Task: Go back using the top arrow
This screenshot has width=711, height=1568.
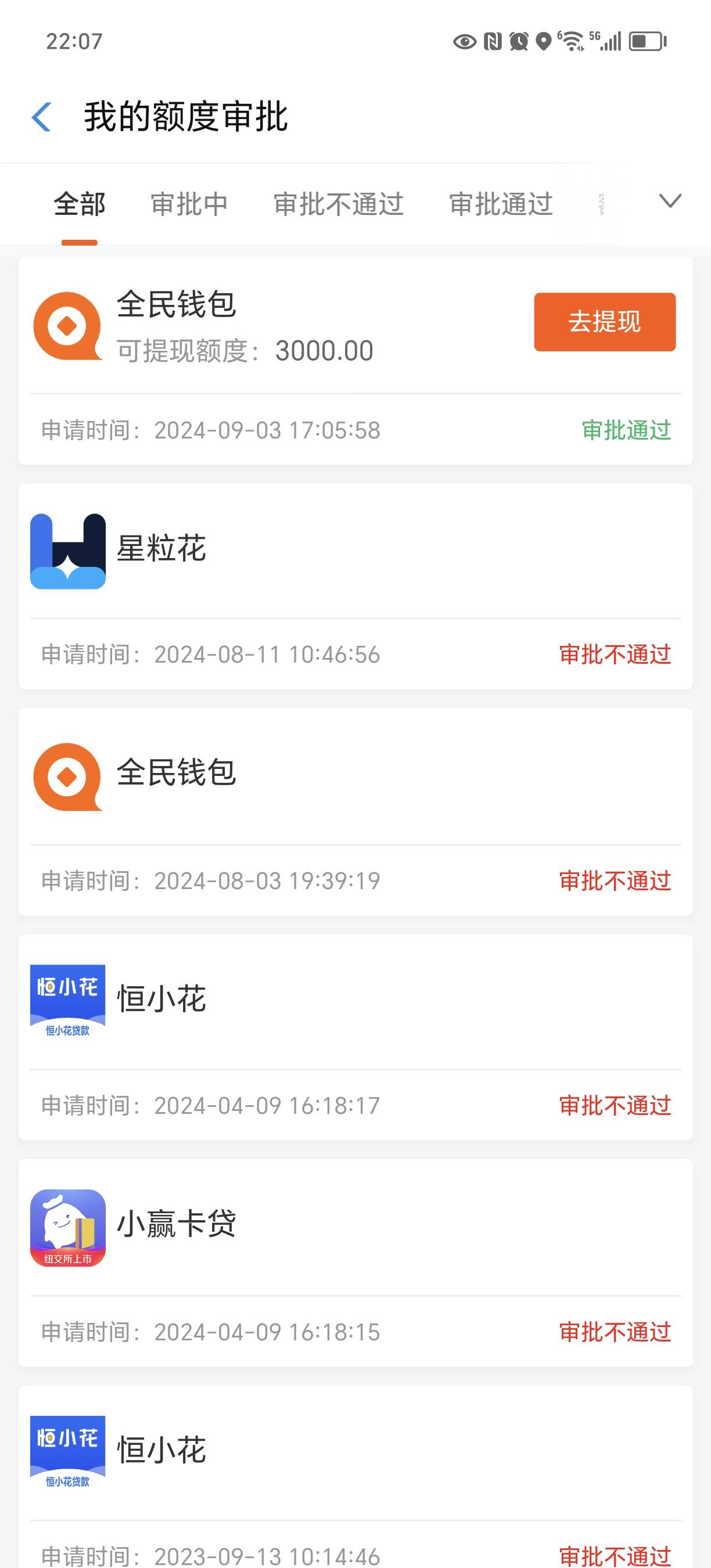Action: (41, 117)
